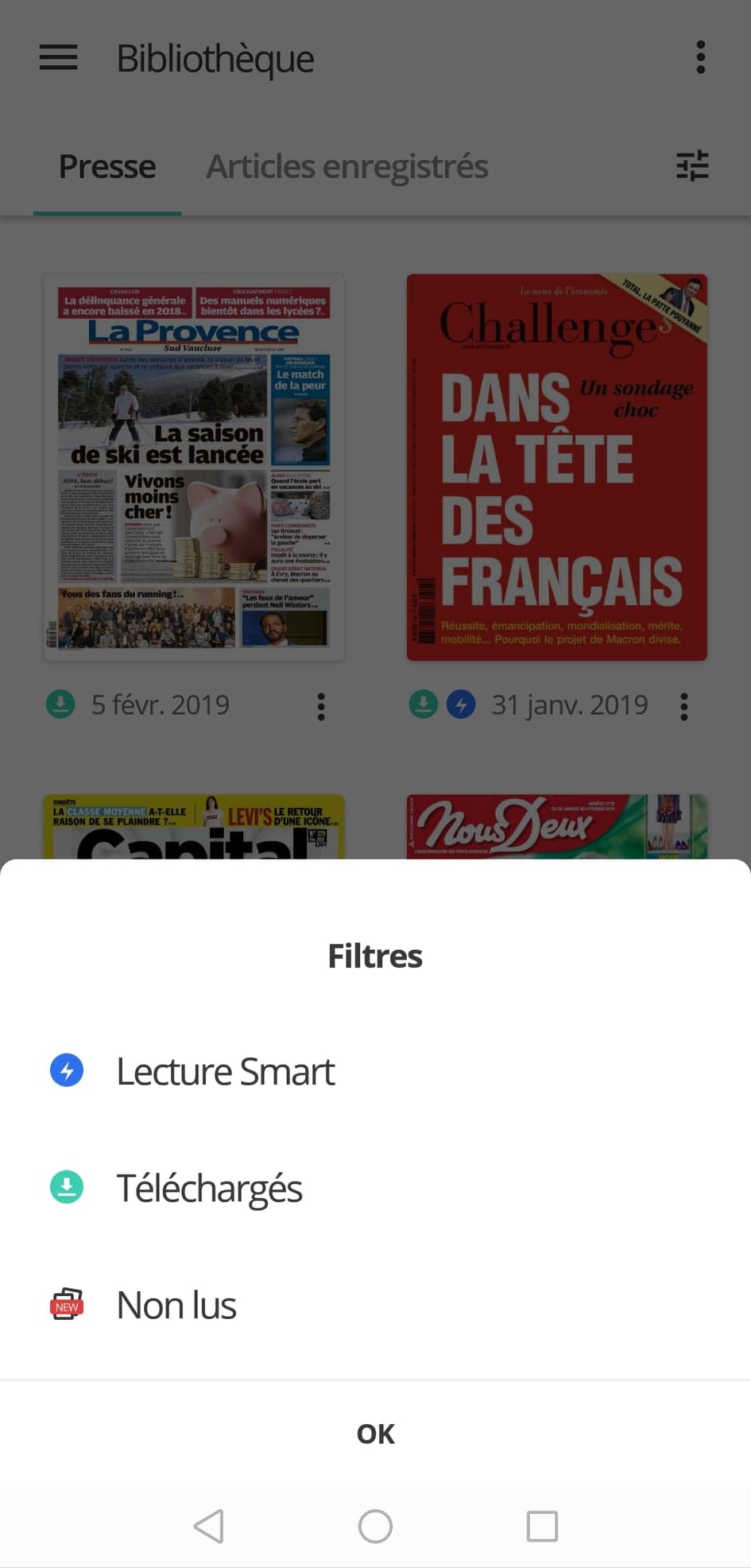Open La Provence issue cover

coord(194,467)
